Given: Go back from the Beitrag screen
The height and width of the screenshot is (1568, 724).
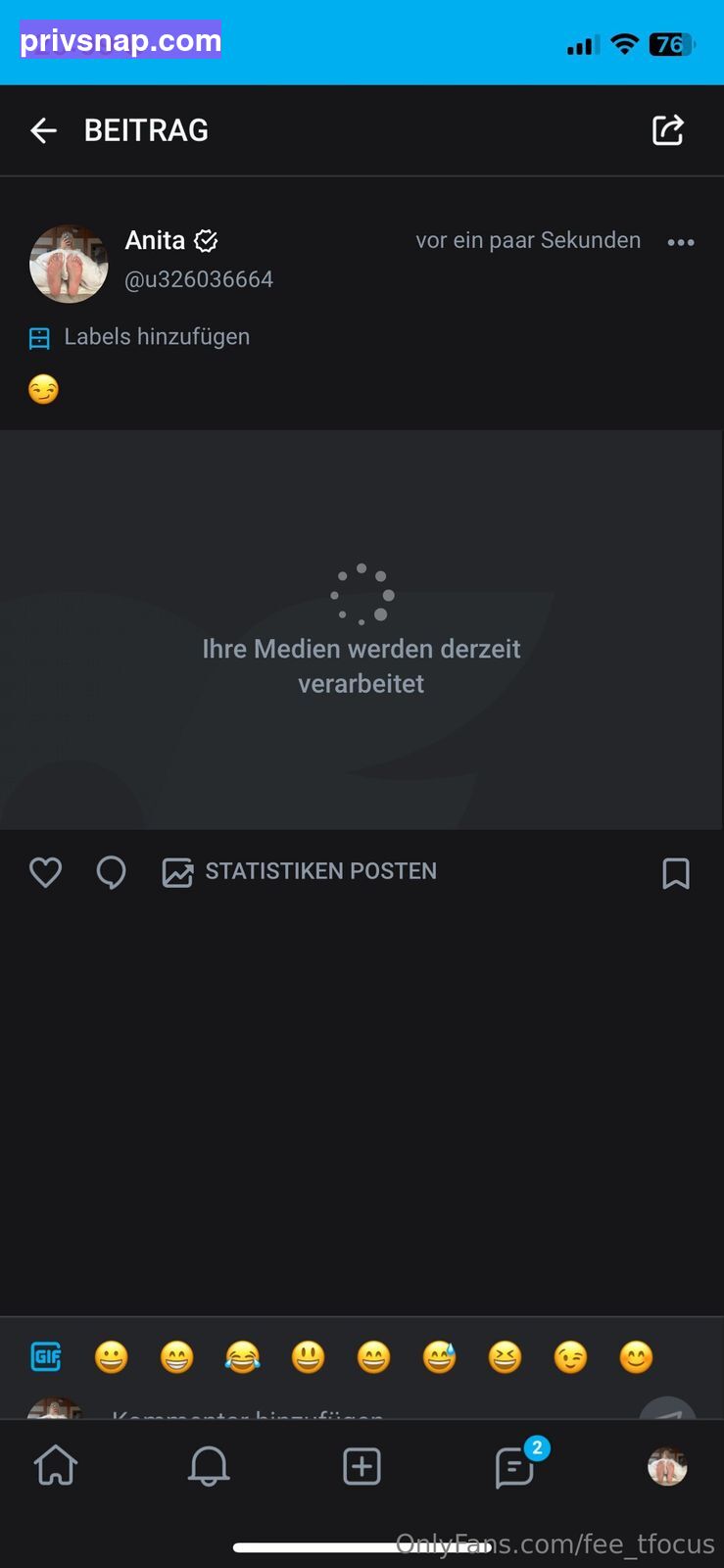Looking at the screenshot, I should (43, 130).
